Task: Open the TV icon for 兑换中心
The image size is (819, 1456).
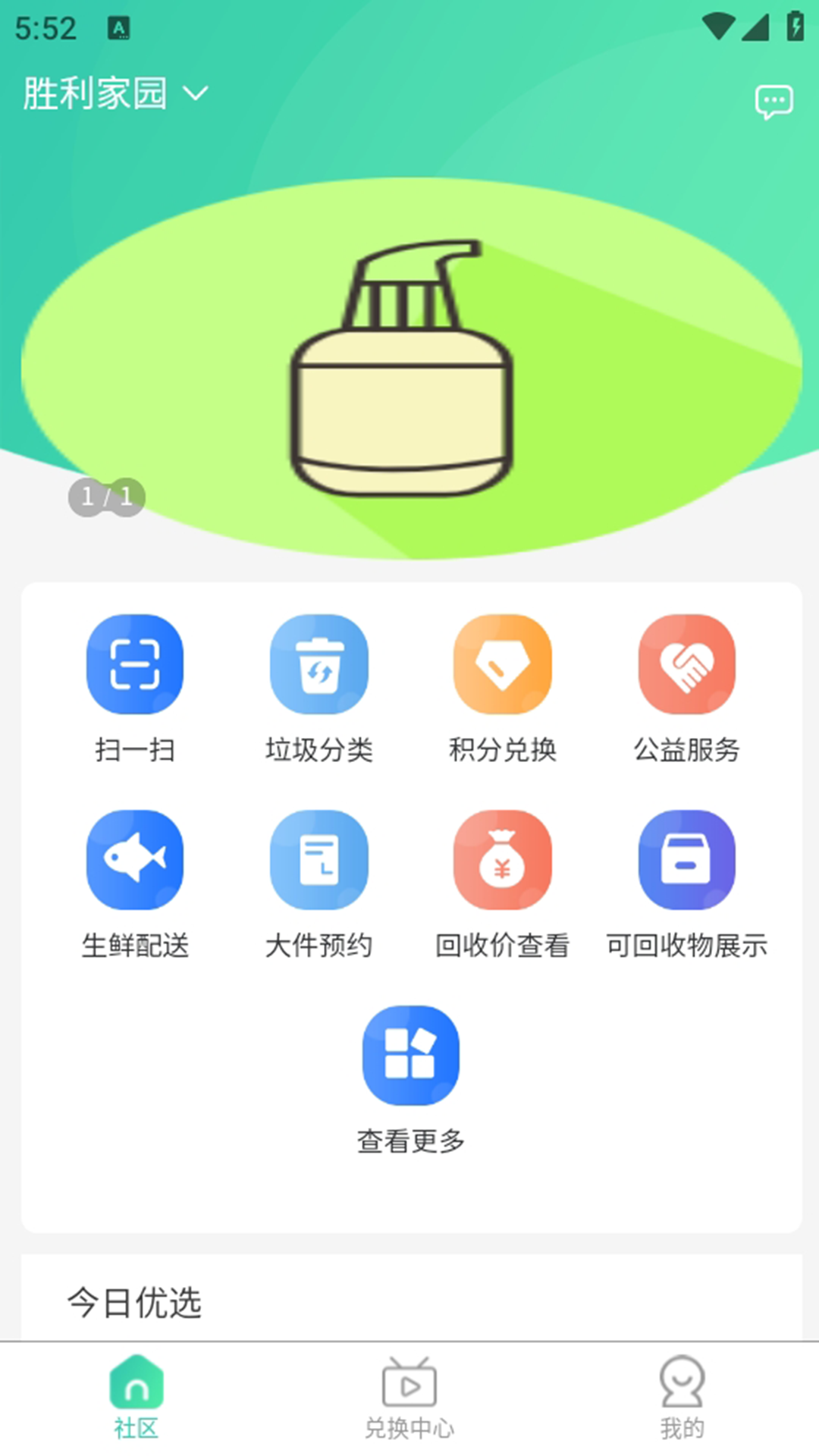Action: (409, 1384)
